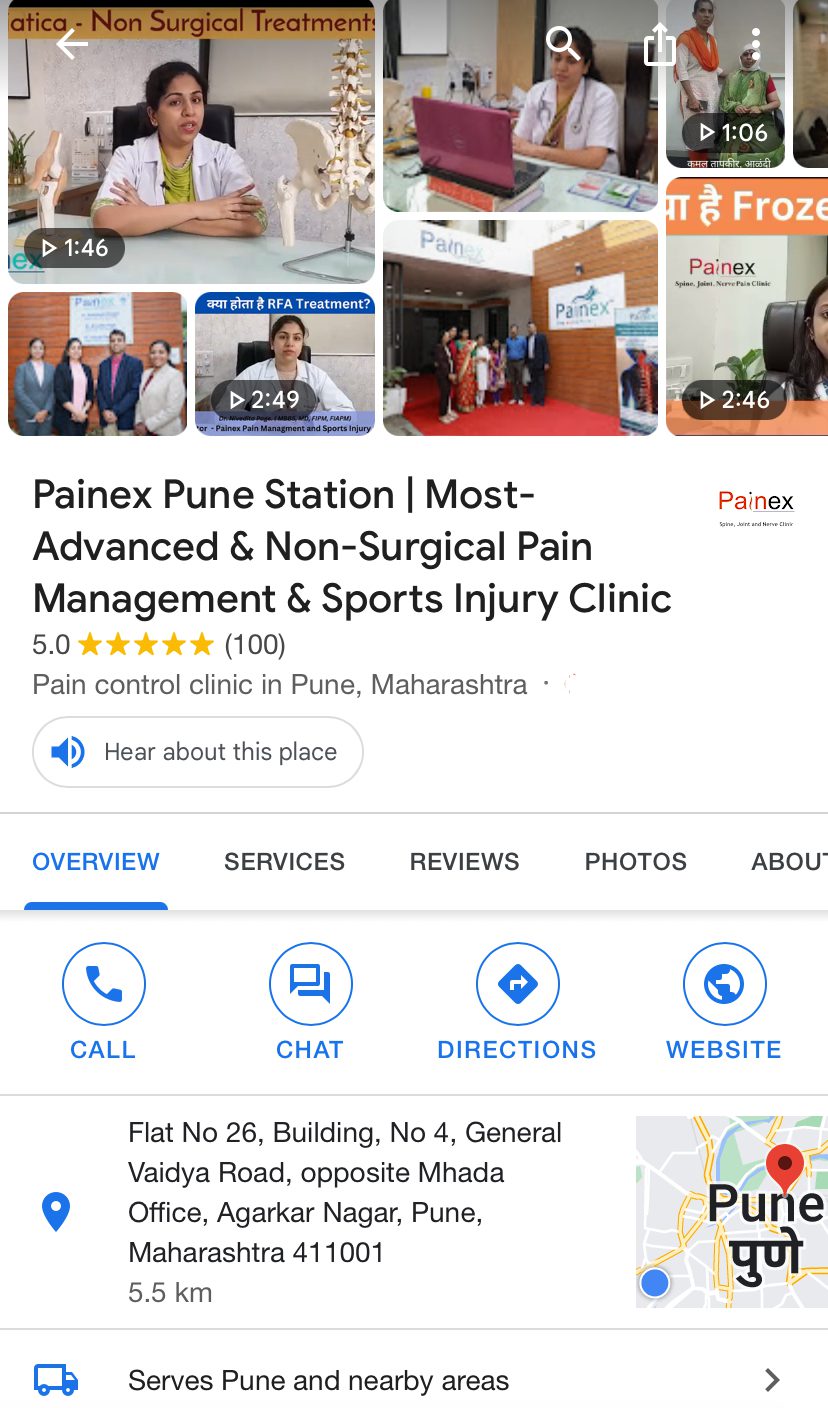Select the Overview tab
Viewport: 828px width, 1408px height.
[96, 862]
